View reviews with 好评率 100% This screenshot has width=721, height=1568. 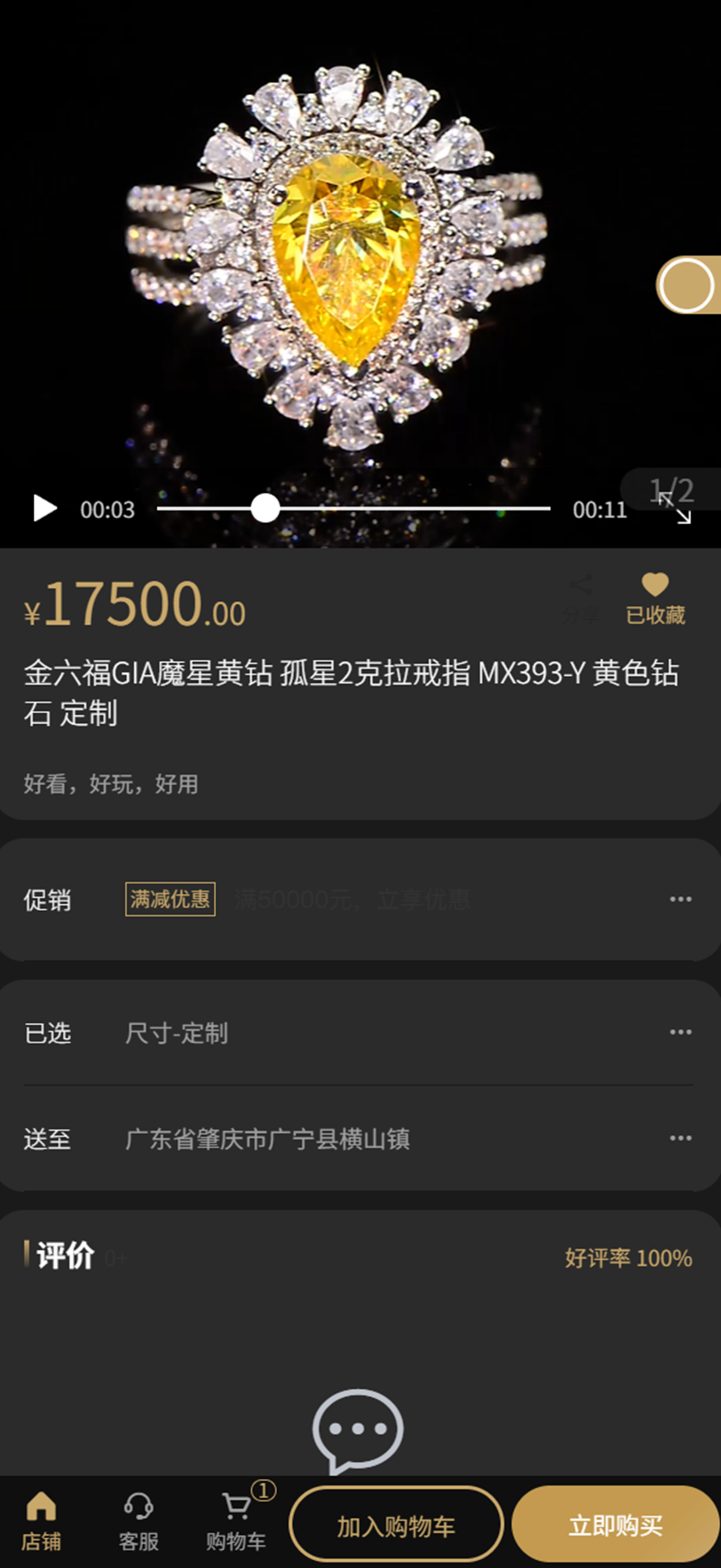point(628,1258)
